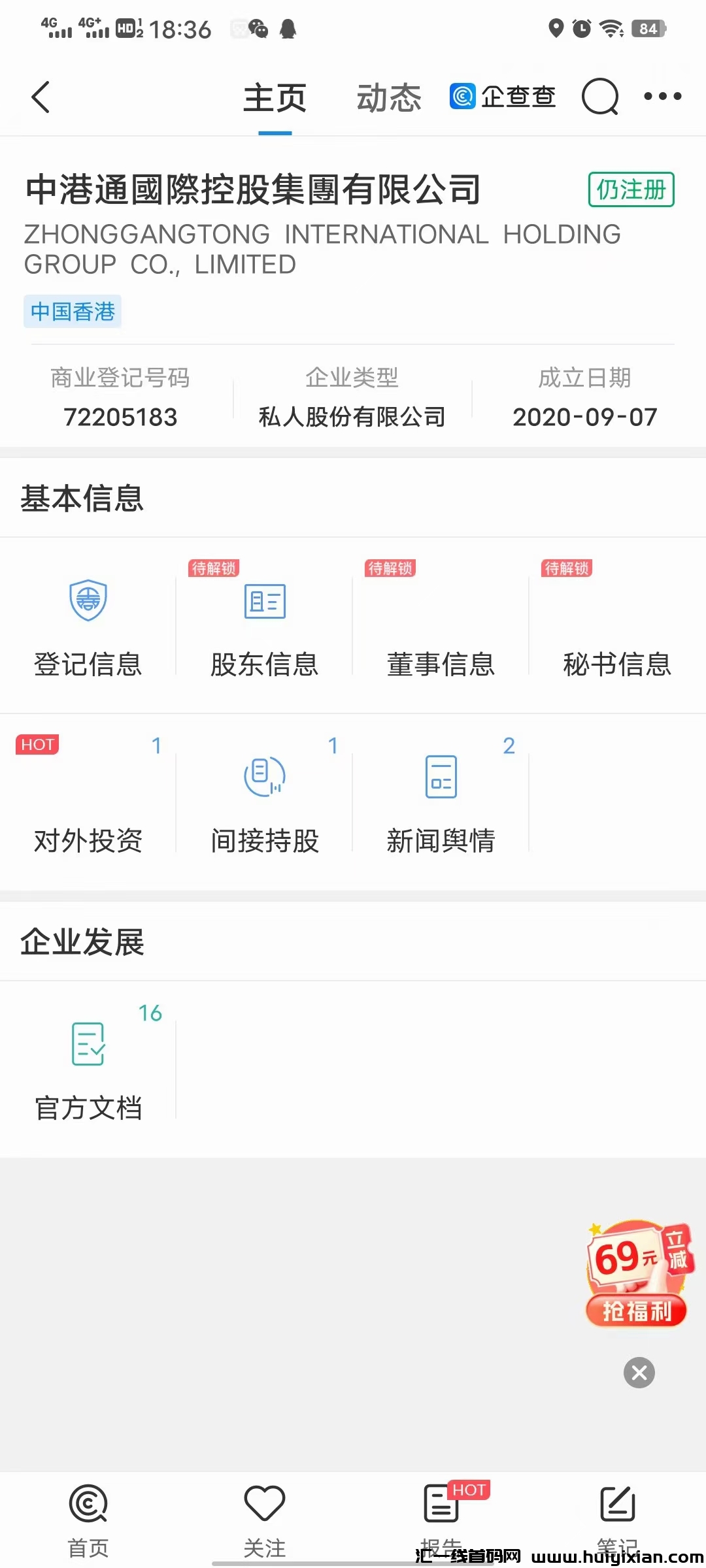Image resolution: width=706 pixels, height=1568 pixels.
Task: Switch to the 动态 tab
Action: click(x=388, y=98)
